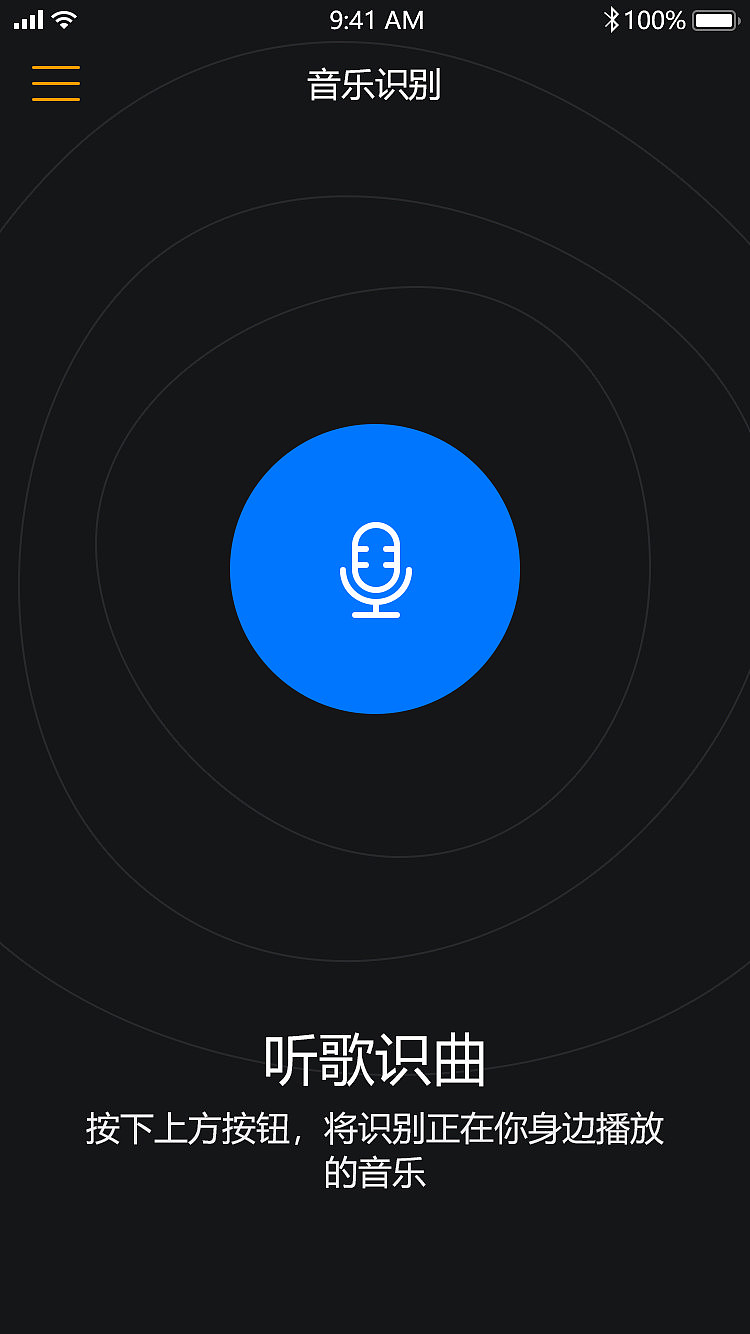Tap the Bluetooth status icon
The image size is (750, 1334).
coord(613,18)
